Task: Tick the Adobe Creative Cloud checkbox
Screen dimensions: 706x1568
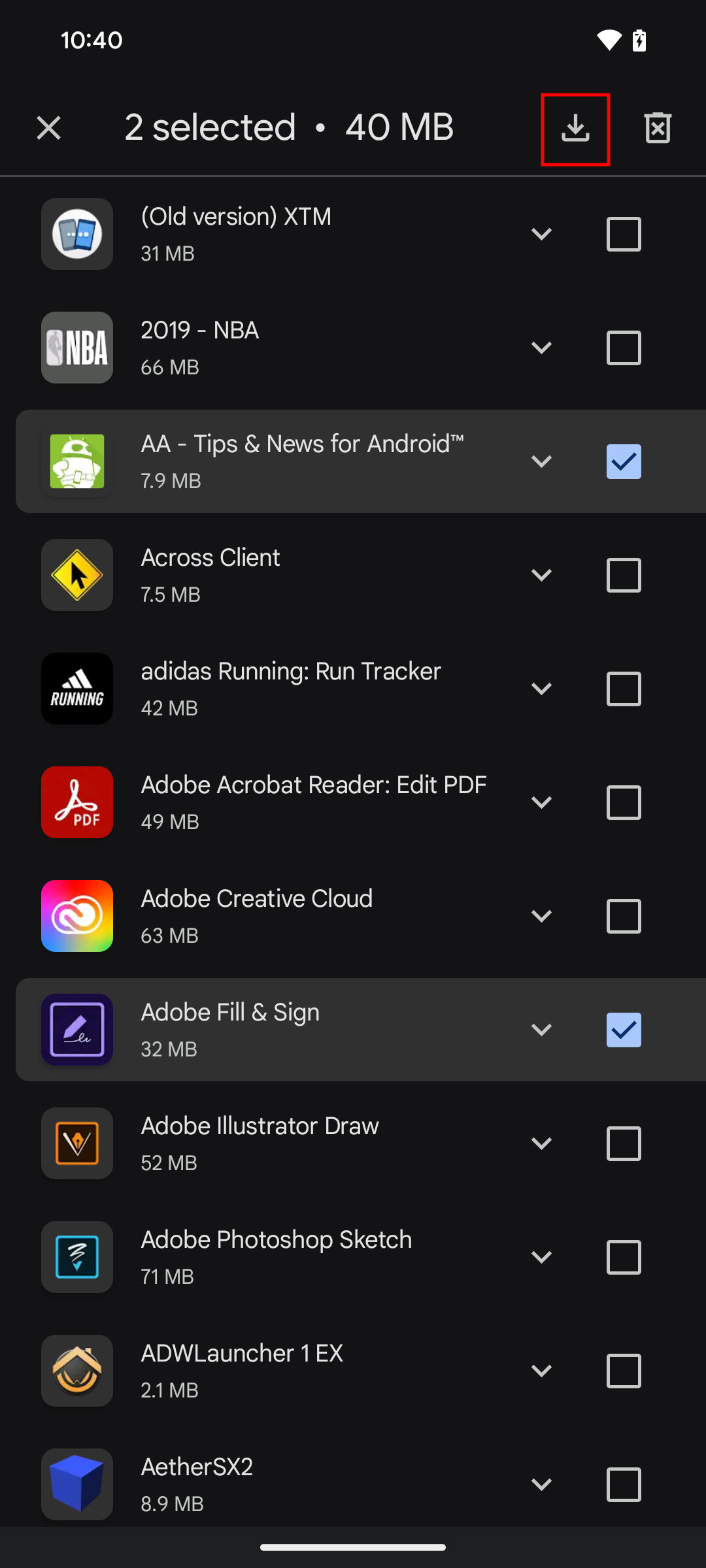Action: (624, 916)
